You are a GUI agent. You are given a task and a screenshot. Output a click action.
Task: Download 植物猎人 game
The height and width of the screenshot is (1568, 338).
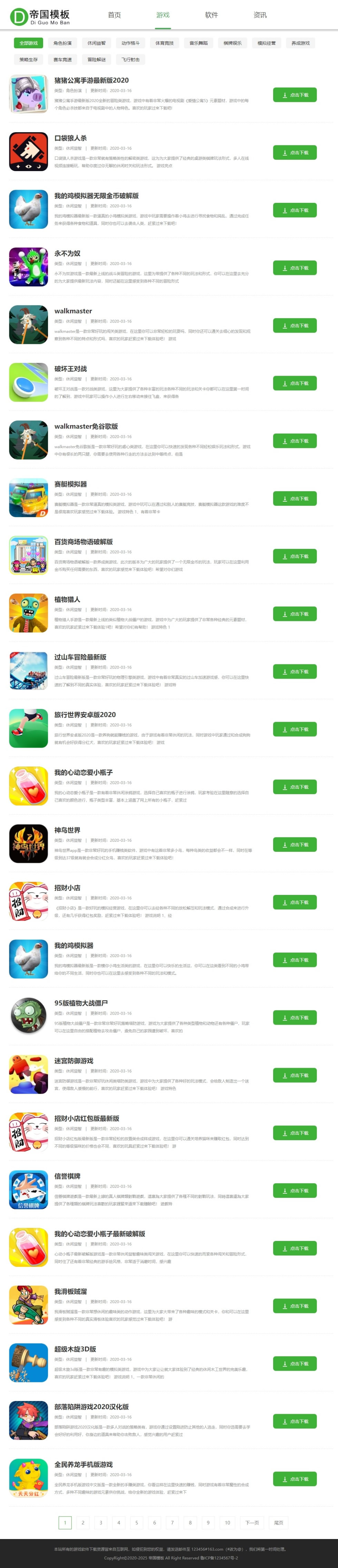coord(295,614)
